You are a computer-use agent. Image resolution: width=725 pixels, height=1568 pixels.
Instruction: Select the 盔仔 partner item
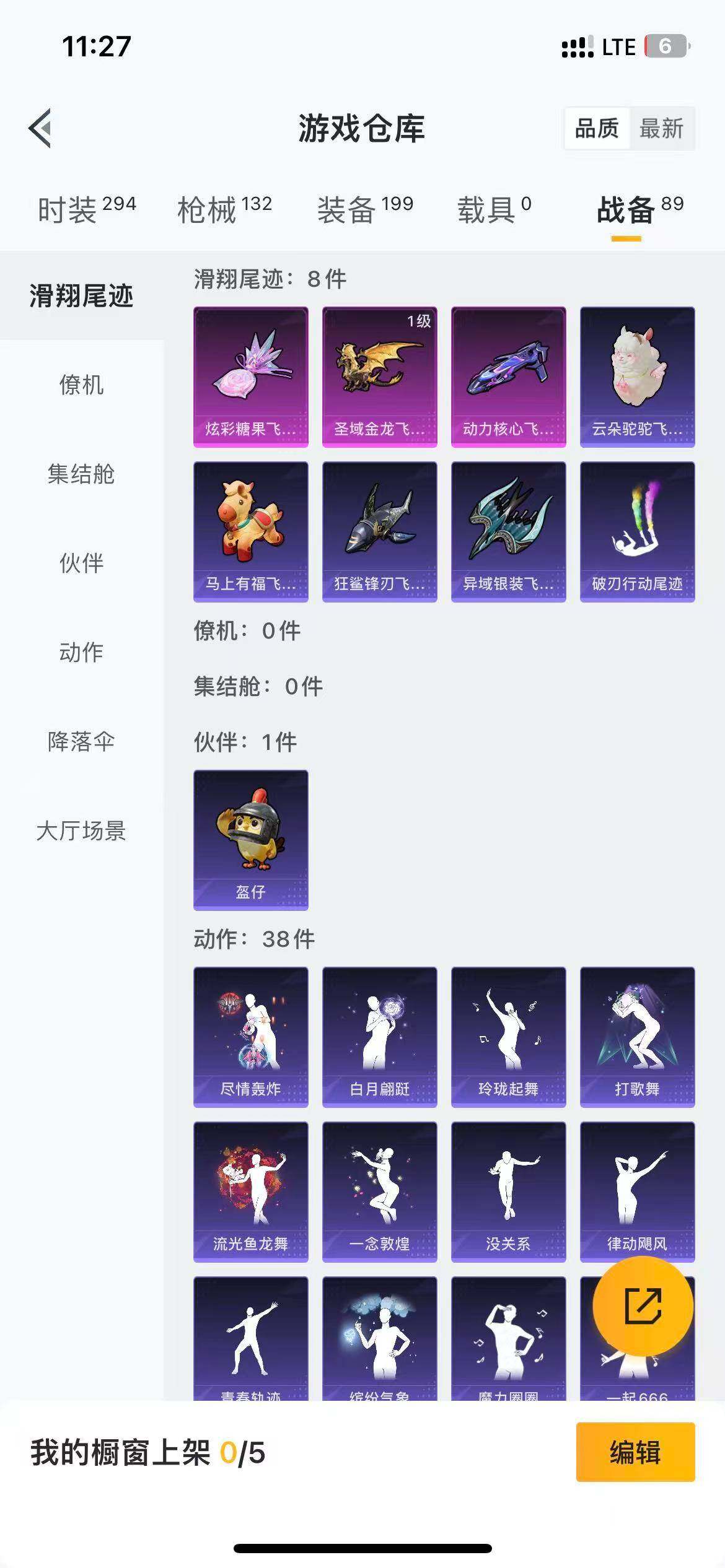[x=250, y=840]
